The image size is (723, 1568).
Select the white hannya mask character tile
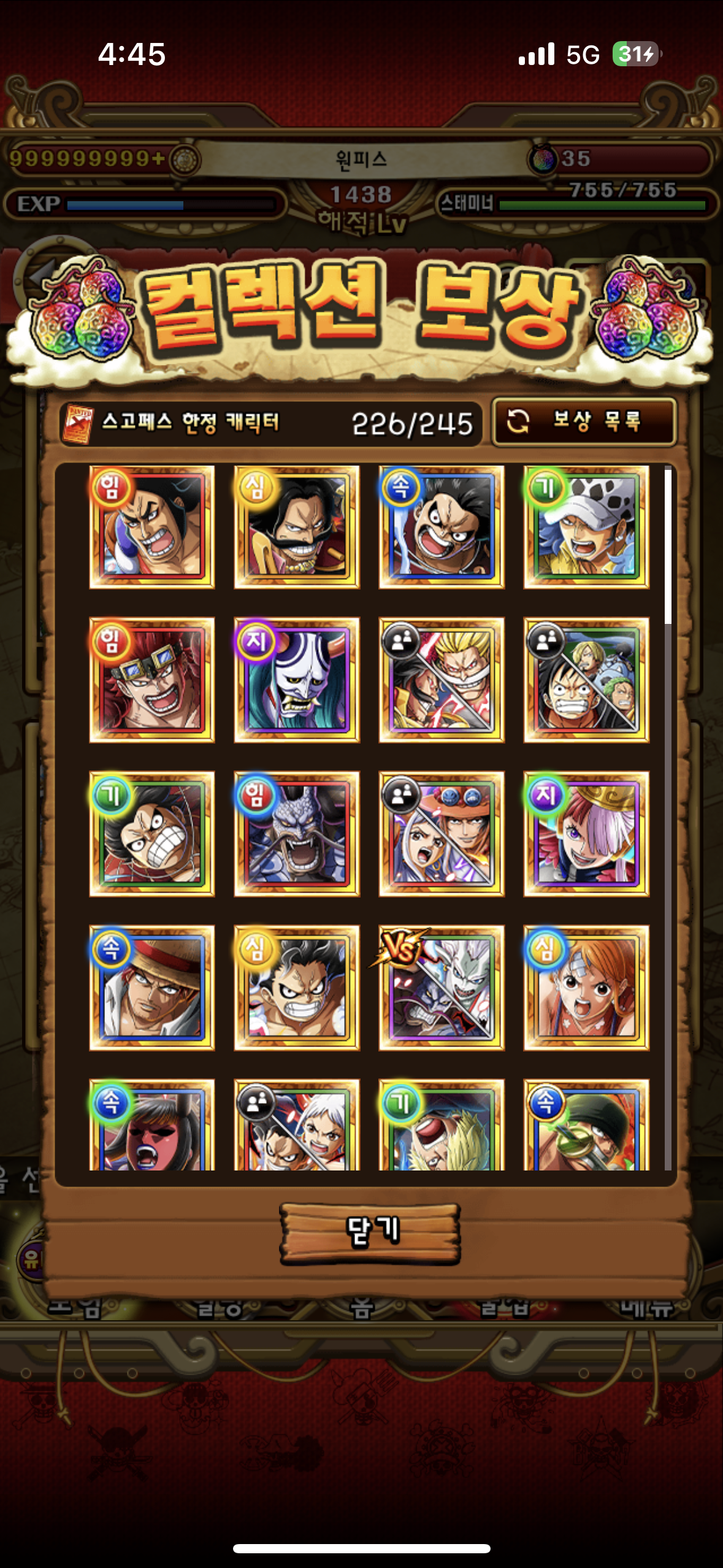pos(297,680)
